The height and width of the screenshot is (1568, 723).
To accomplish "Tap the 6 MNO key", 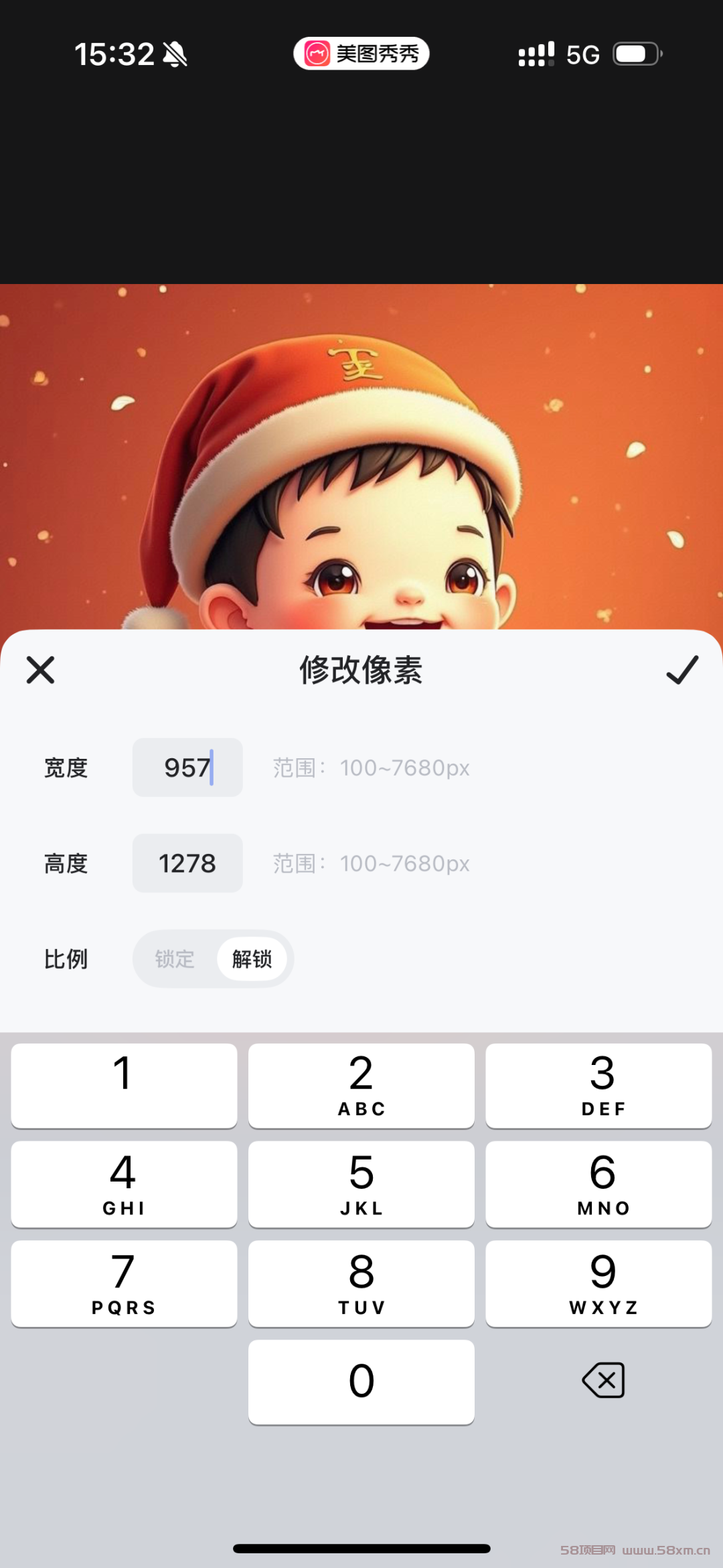I will tap(598, 1184).
